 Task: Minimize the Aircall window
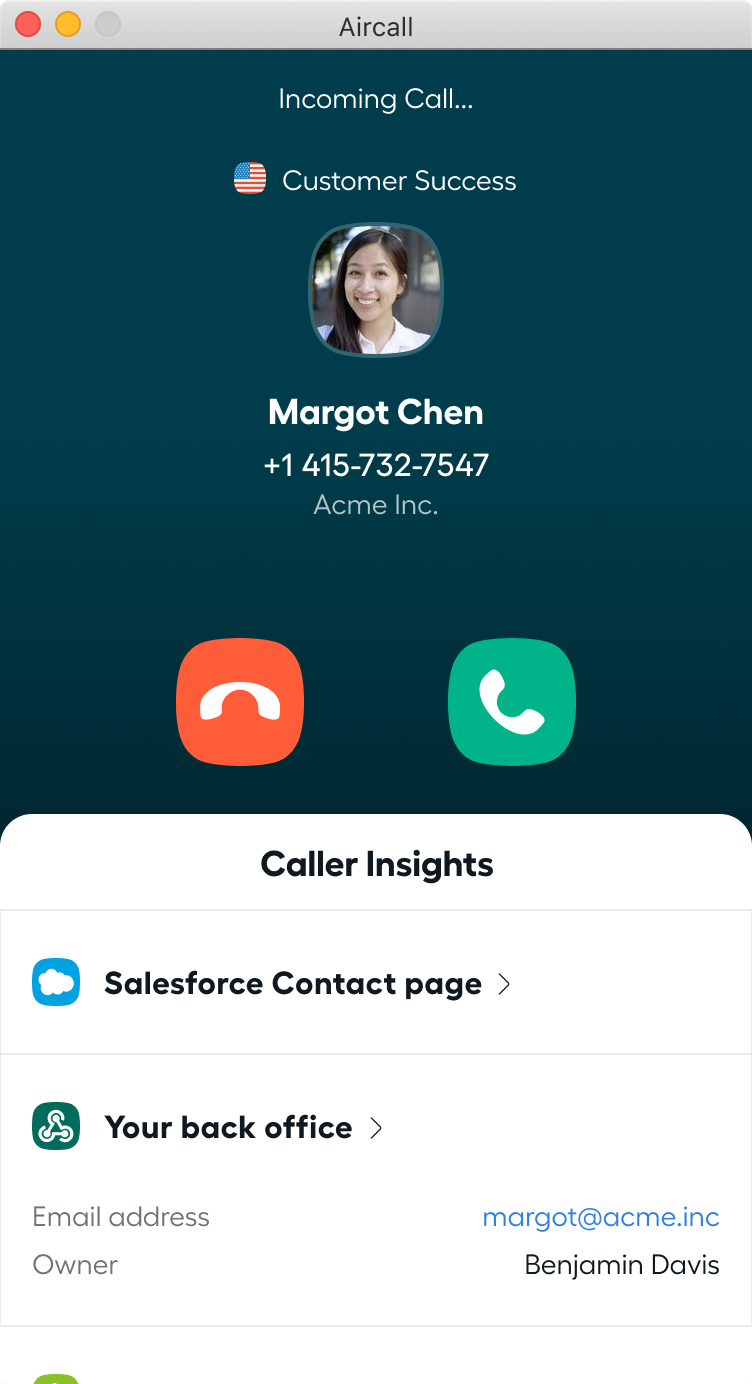[x=68, y=25]
